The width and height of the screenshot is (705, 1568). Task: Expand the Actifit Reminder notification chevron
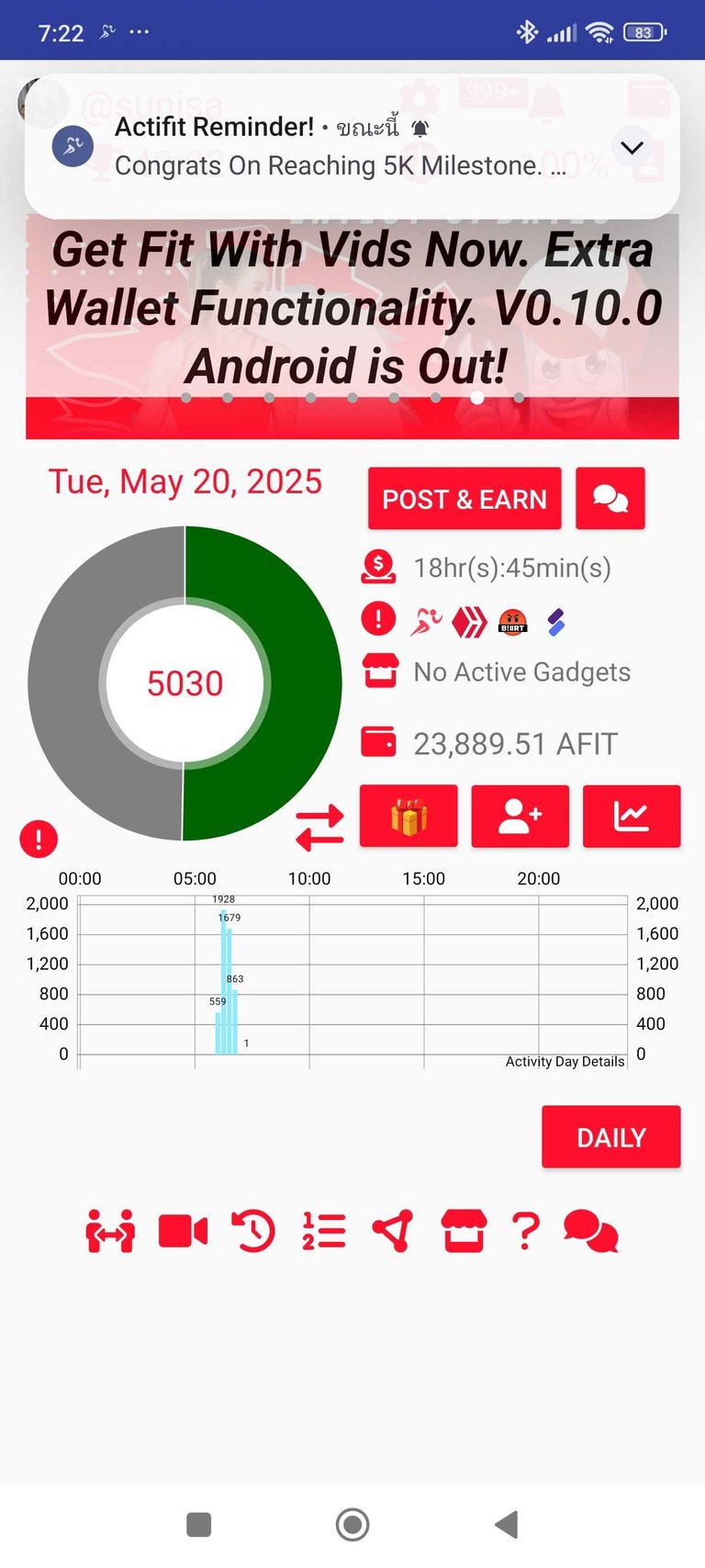632,147
